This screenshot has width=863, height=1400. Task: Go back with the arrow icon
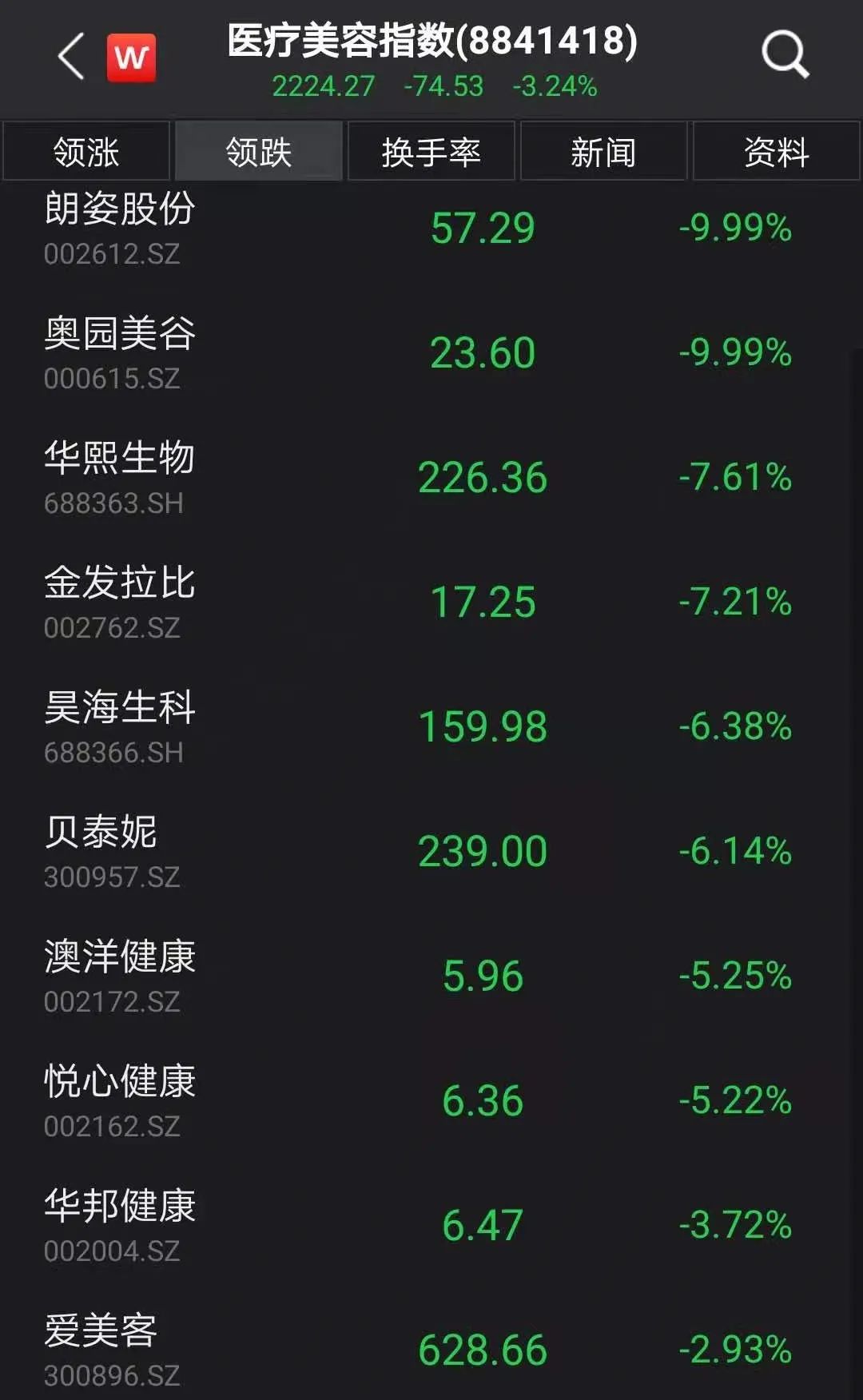tap(72, 56)
